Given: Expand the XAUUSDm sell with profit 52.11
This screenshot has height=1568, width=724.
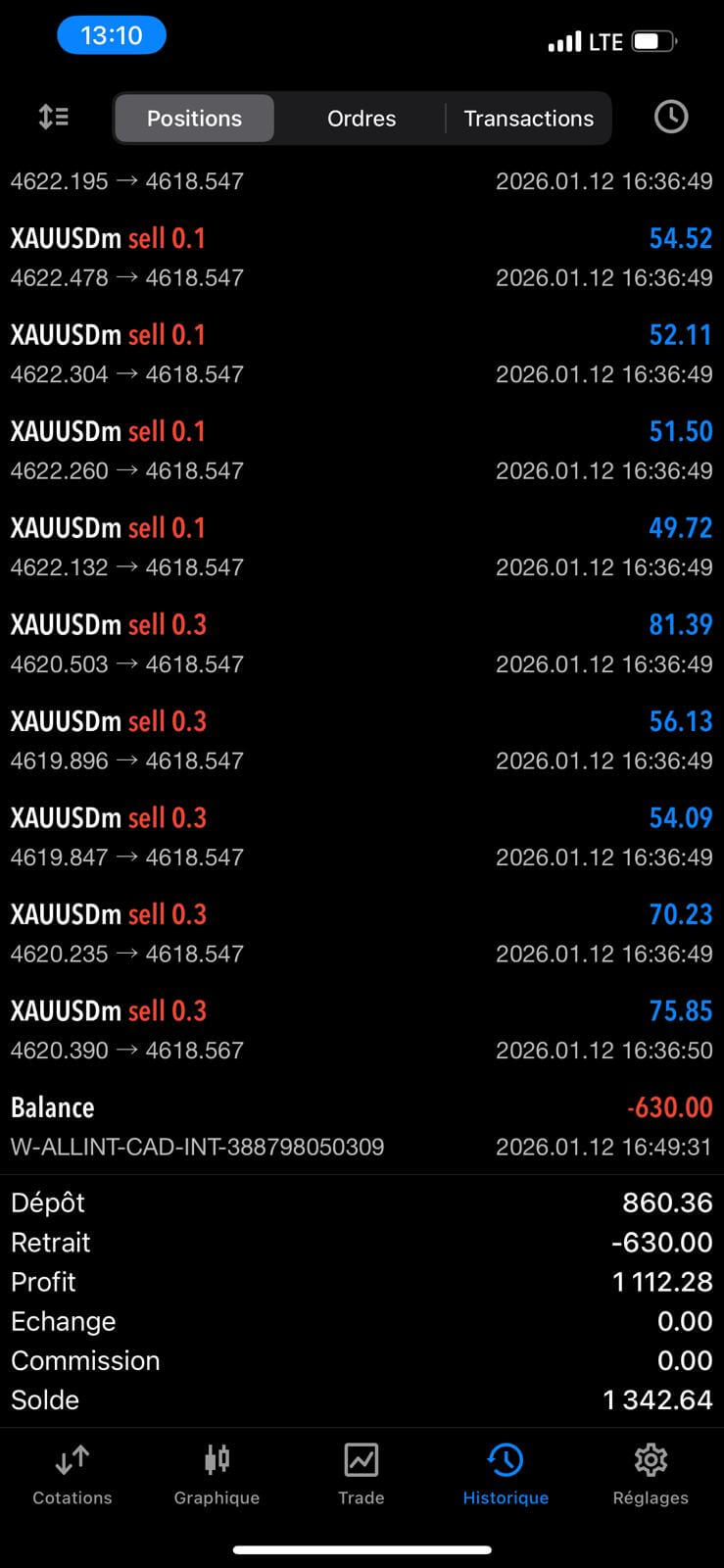Looking at the screenshot, I should click(362, 354).
